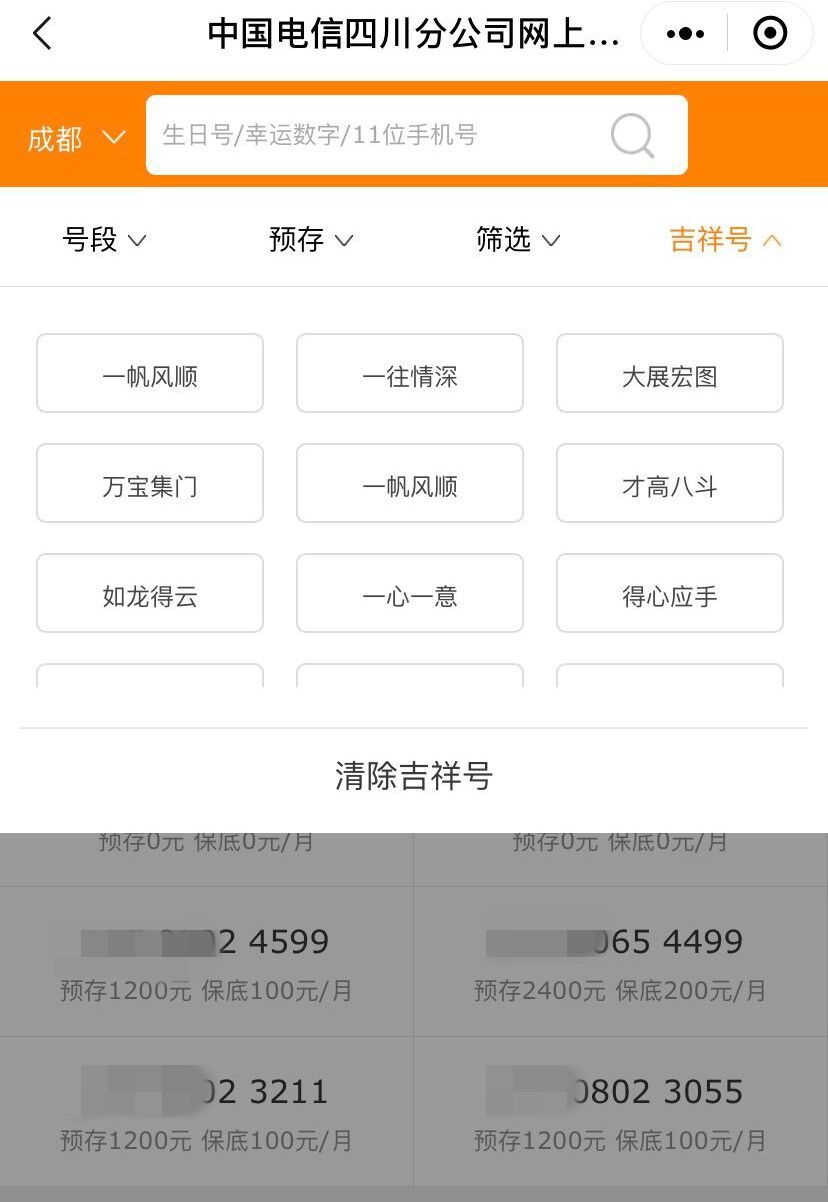Tap the circular exit mini-program icon
The width and height of the screenshot is (828, 1202).
click(770, 33)
